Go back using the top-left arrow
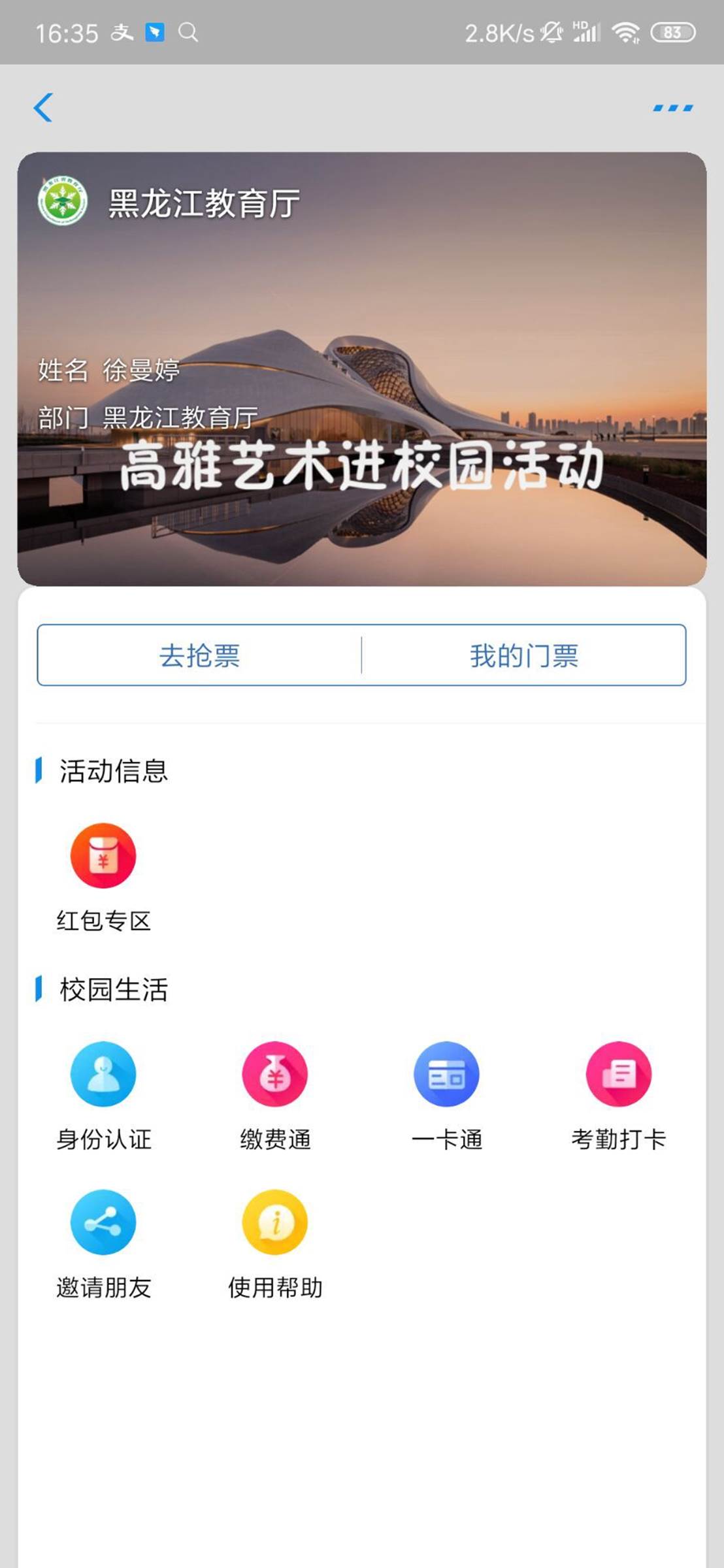 coord(43,108)
